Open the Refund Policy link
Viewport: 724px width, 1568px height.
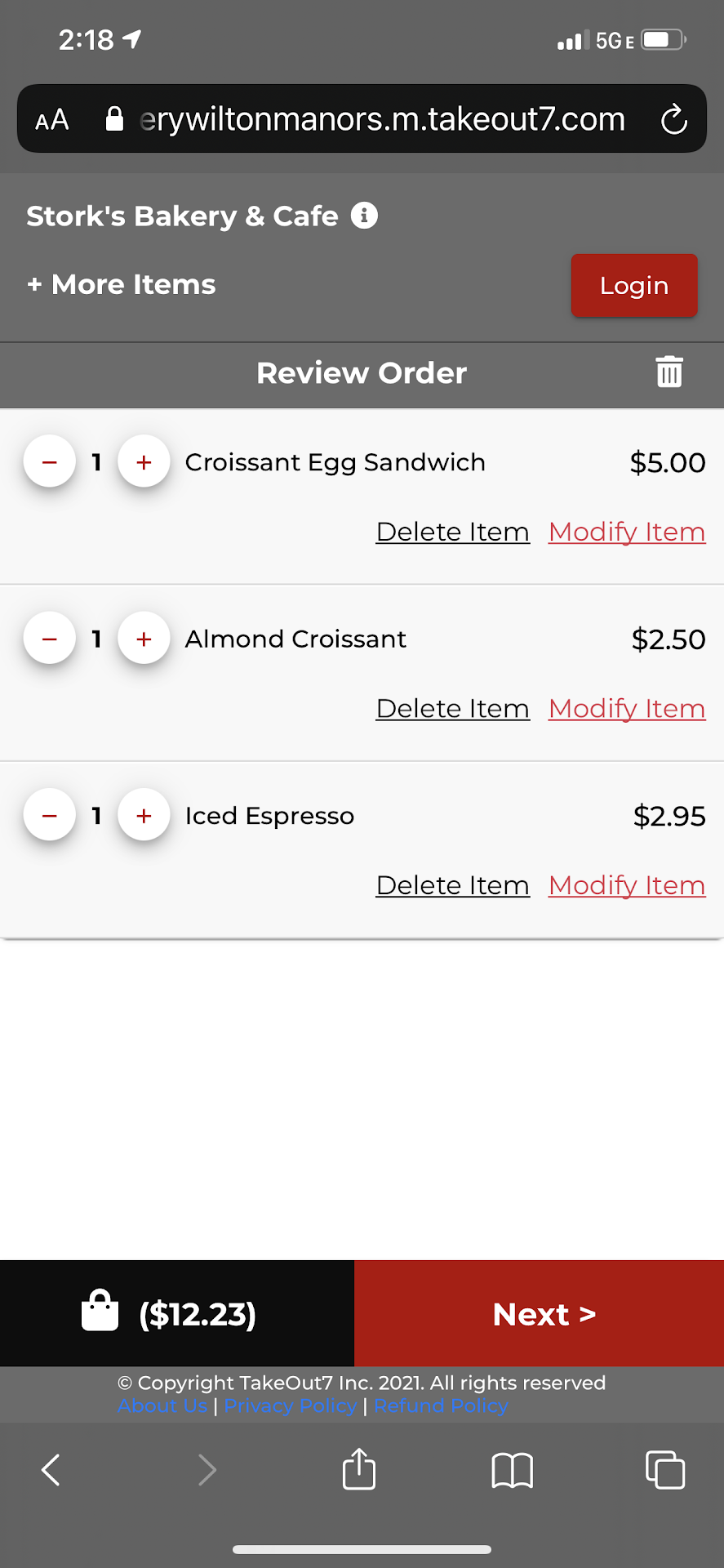coord(441,1405)
